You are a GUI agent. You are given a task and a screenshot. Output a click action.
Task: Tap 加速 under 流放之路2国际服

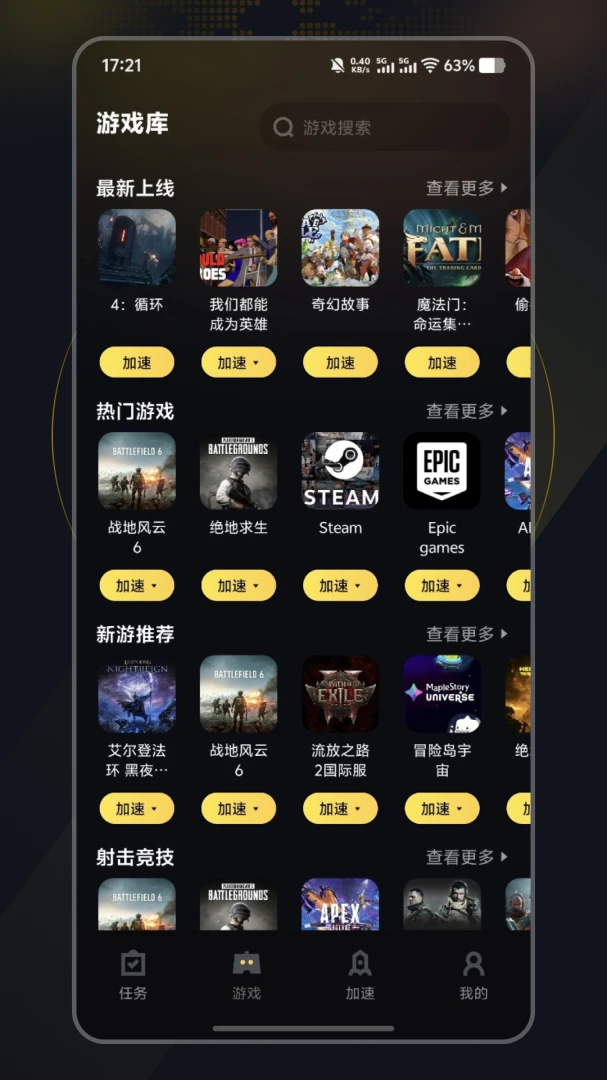click(x=340, y=809)
